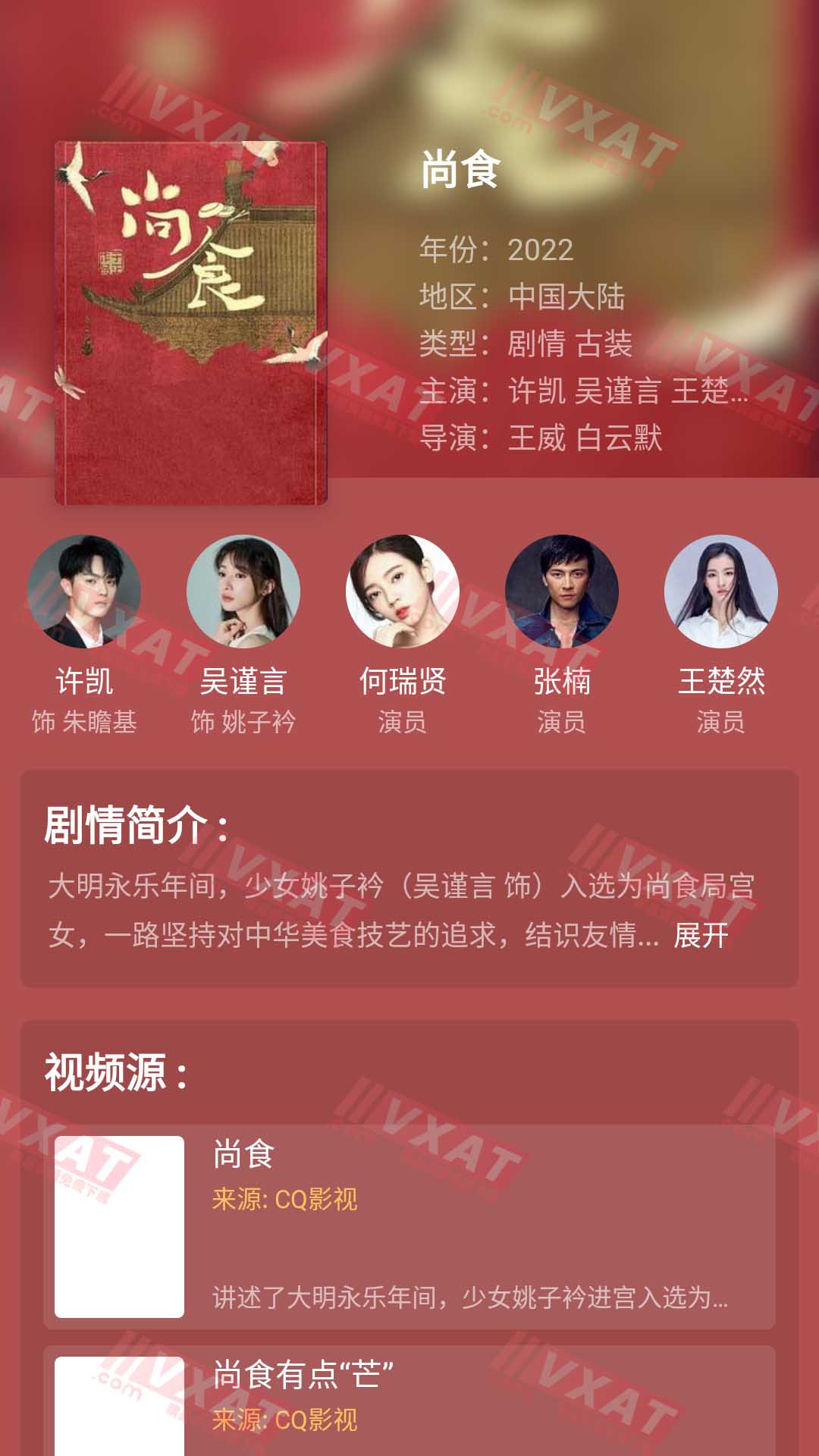This screenshot has height=1456, width=819.
Task: View actor 许凯's profile
Action: click(x=84, y=591)
